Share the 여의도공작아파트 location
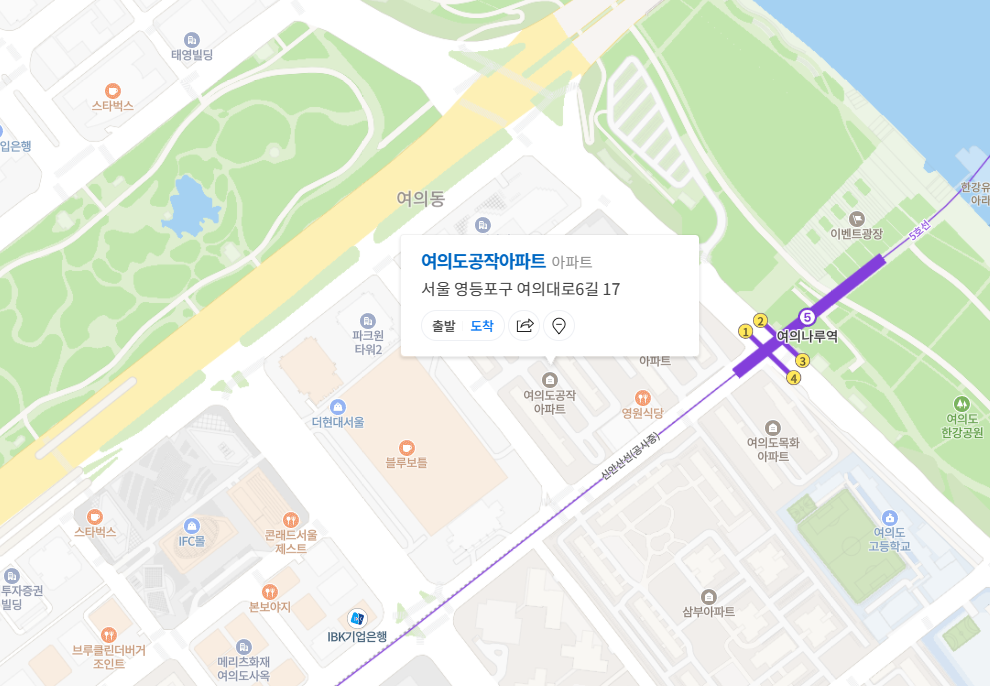 pos(524,326)
